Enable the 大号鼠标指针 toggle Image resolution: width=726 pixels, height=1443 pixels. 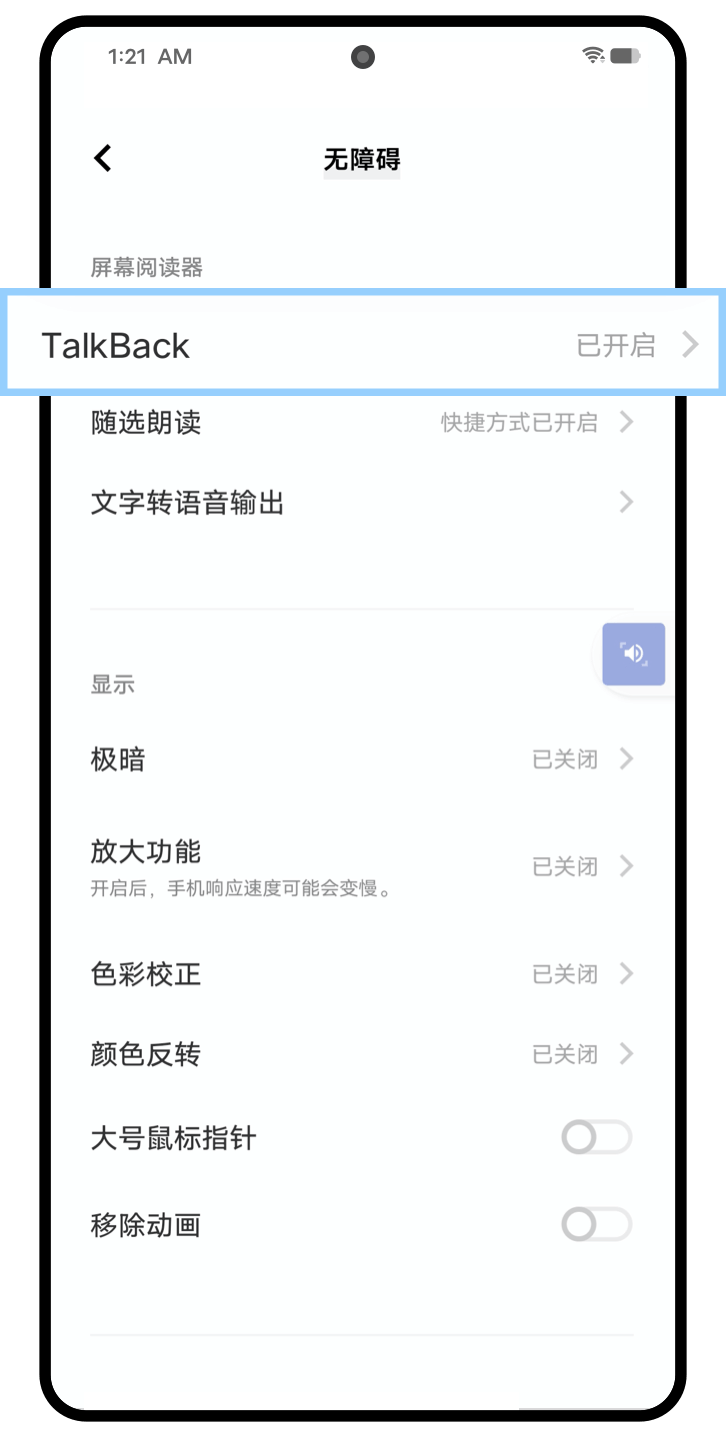point(596,1138)
